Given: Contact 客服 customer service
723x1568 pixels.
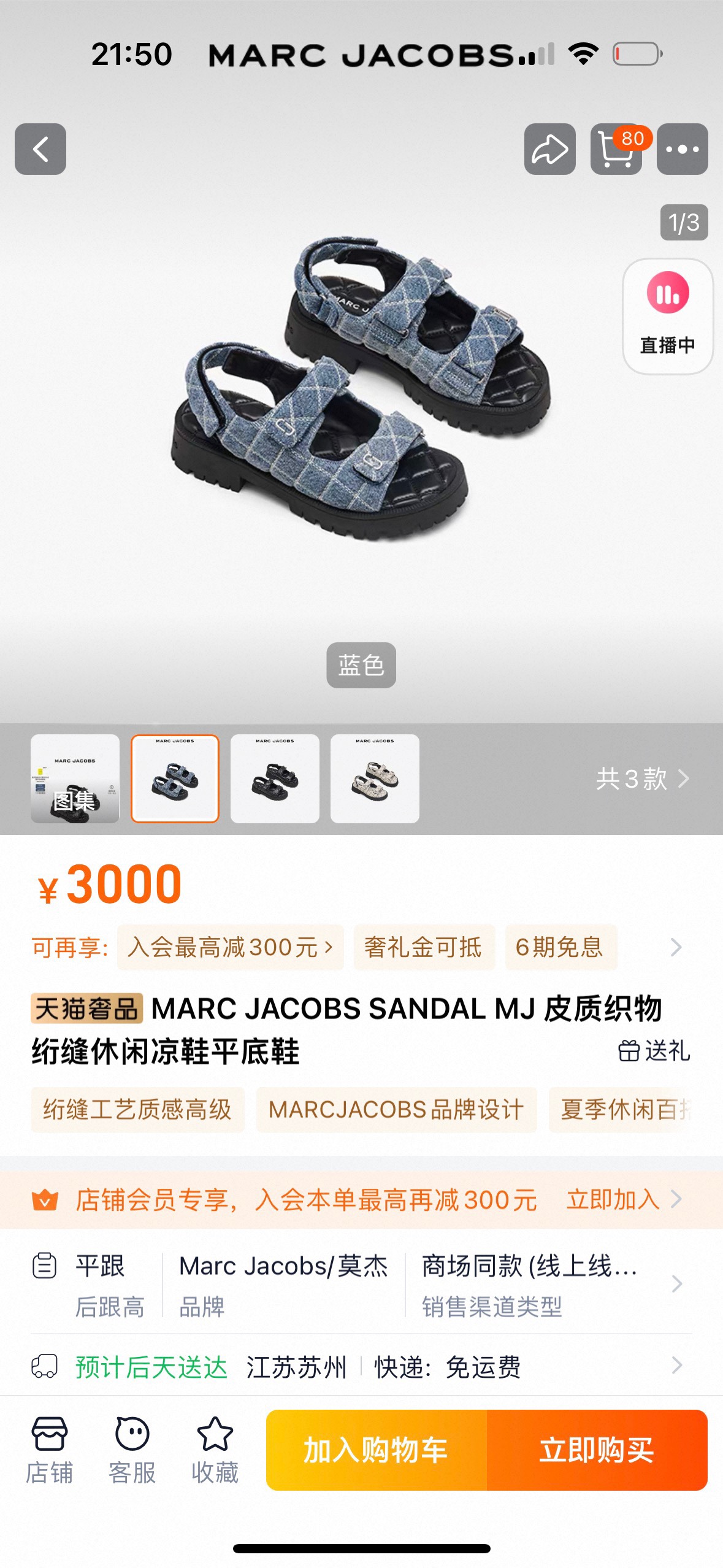Looking at the screenshot, I should 132,1449.
